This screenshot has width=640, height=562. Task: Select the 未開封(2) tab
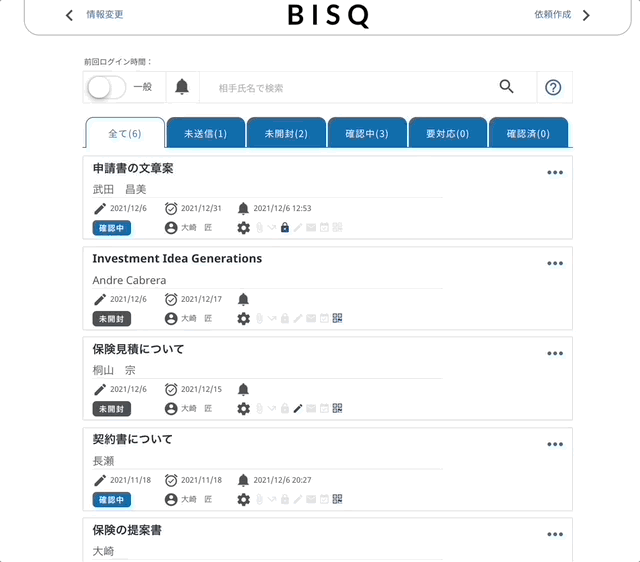pos(286,133)
